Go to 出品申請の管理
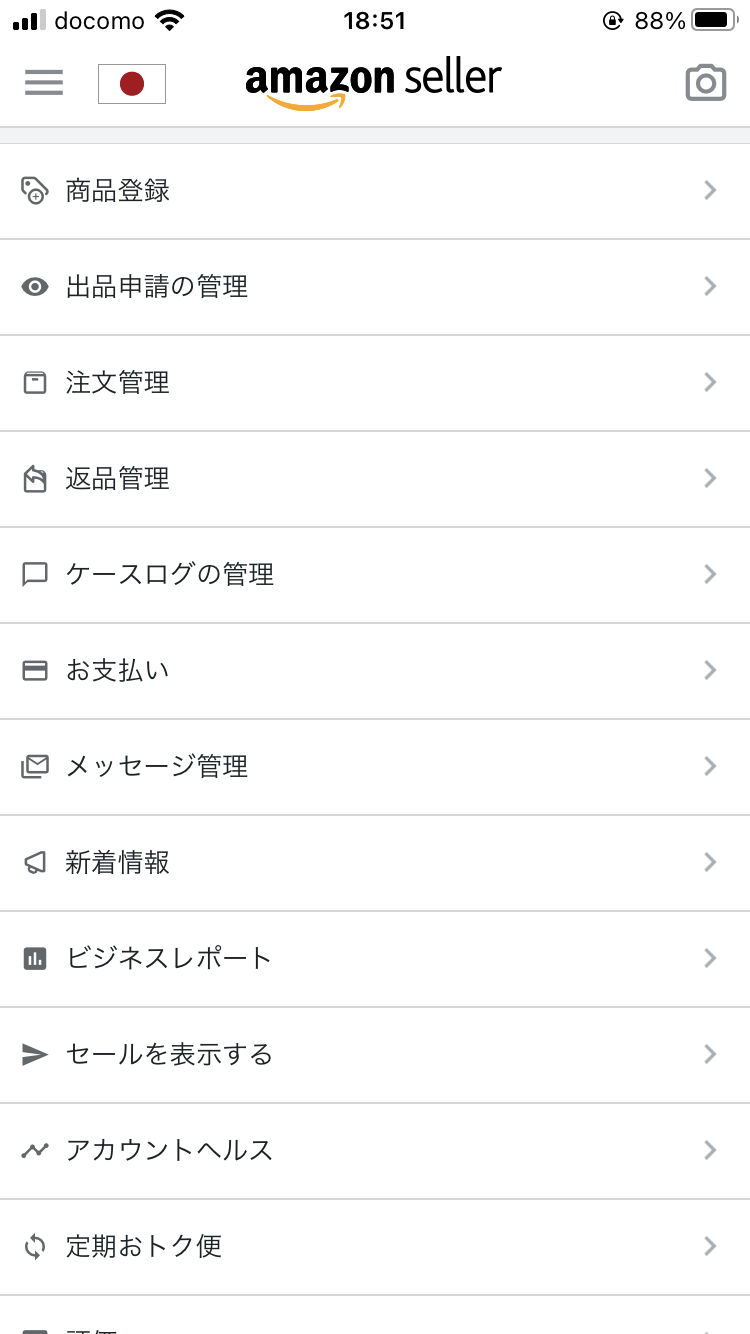 375,287
